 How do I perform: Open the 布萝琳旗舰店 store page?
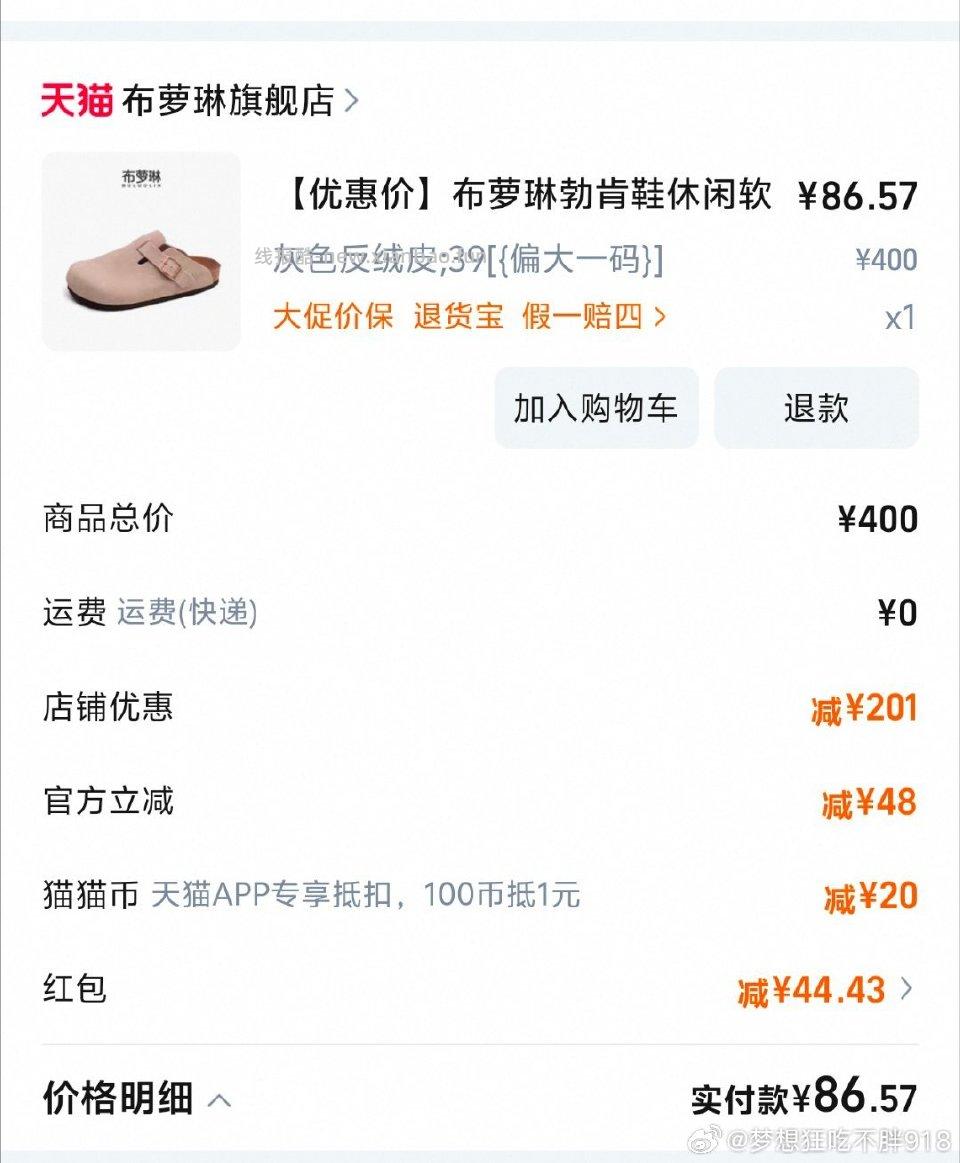point(228,100)
